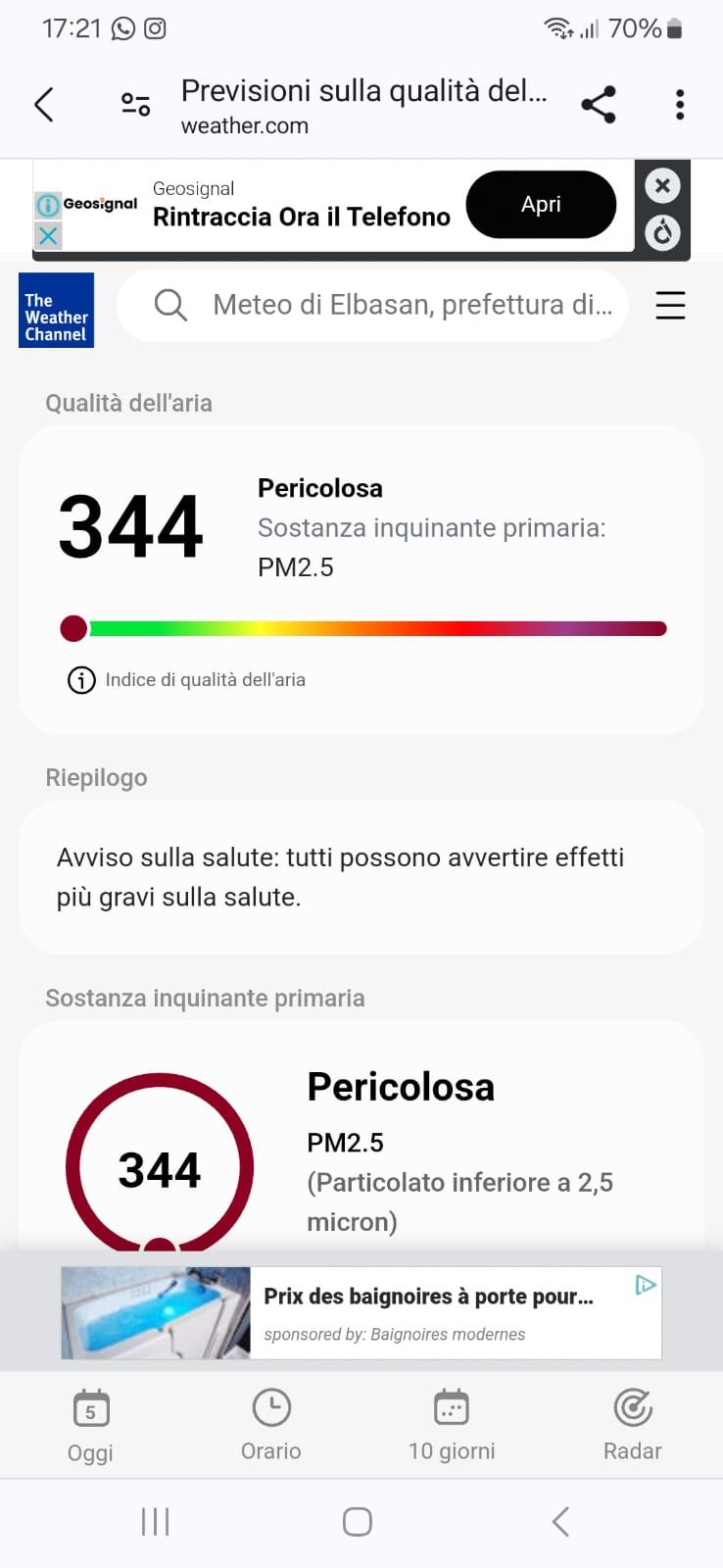The height and width of the screenshot is (1568, 723).
Task: Tap the Meteo di Elbasan search field
Action: coord(392,306)
